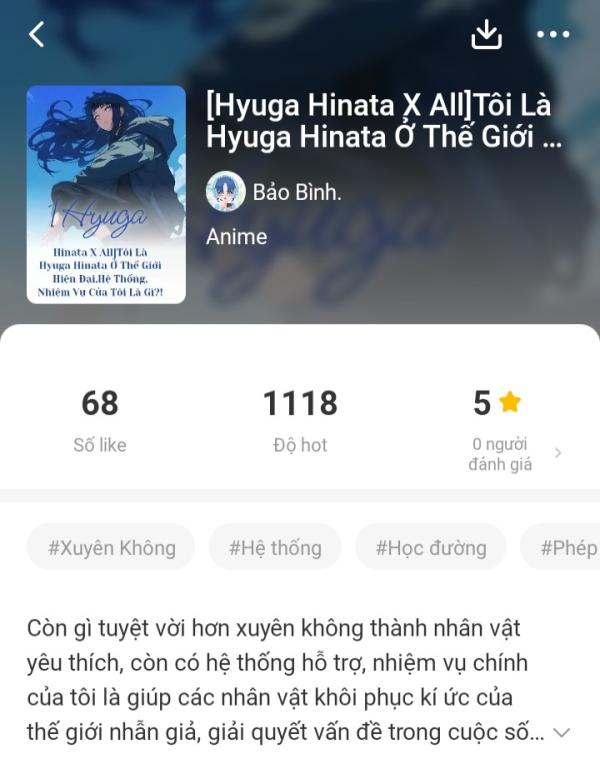Image resolution: width=600 pixels, height=769 pixels.
Task: Select the #Phép tag chip
Action: click(567, 548)
